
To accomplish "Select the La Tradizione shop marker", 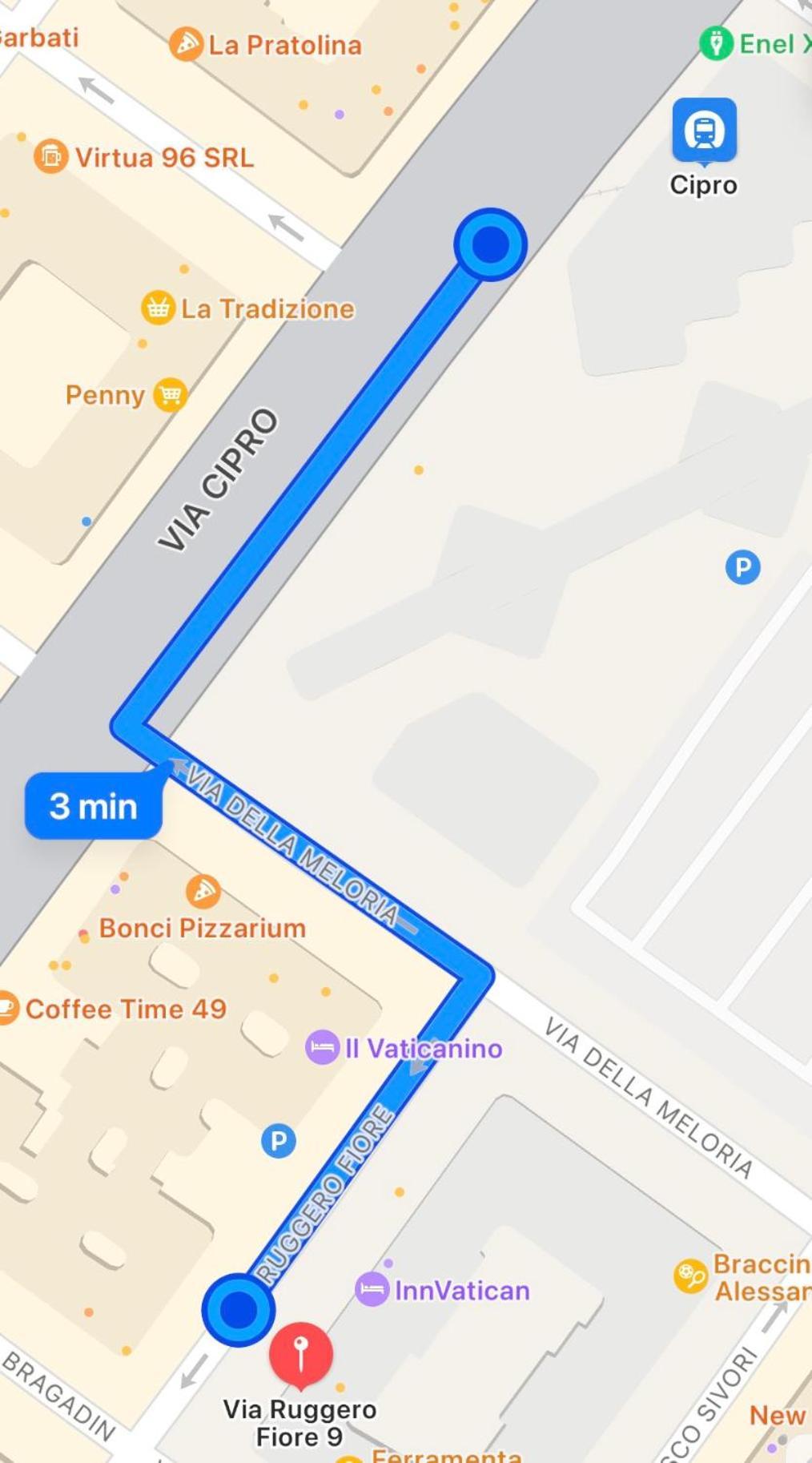I will click(x=158, y=308).
